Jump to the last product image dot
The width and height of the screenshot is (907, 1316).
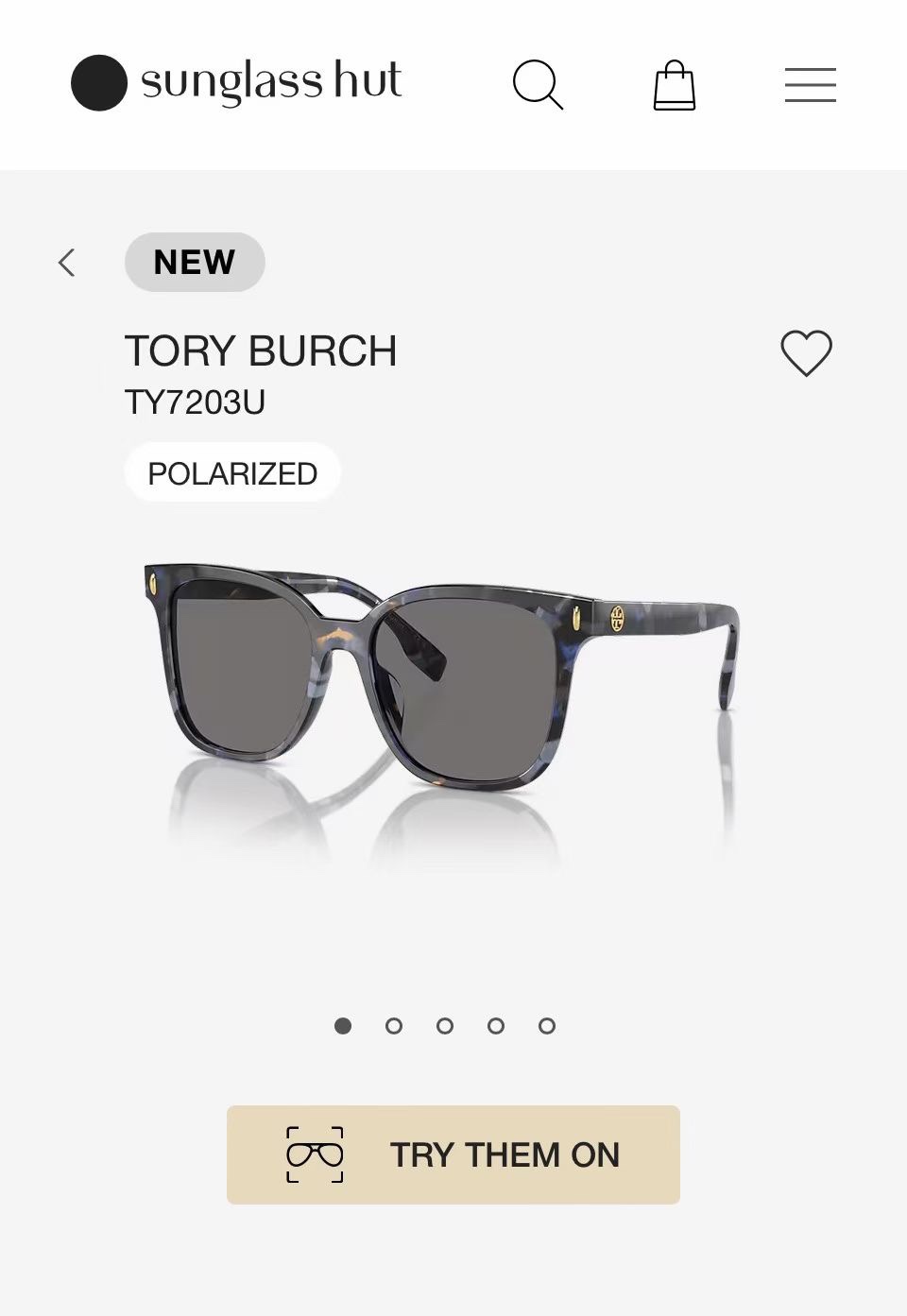click(547, 1026)
